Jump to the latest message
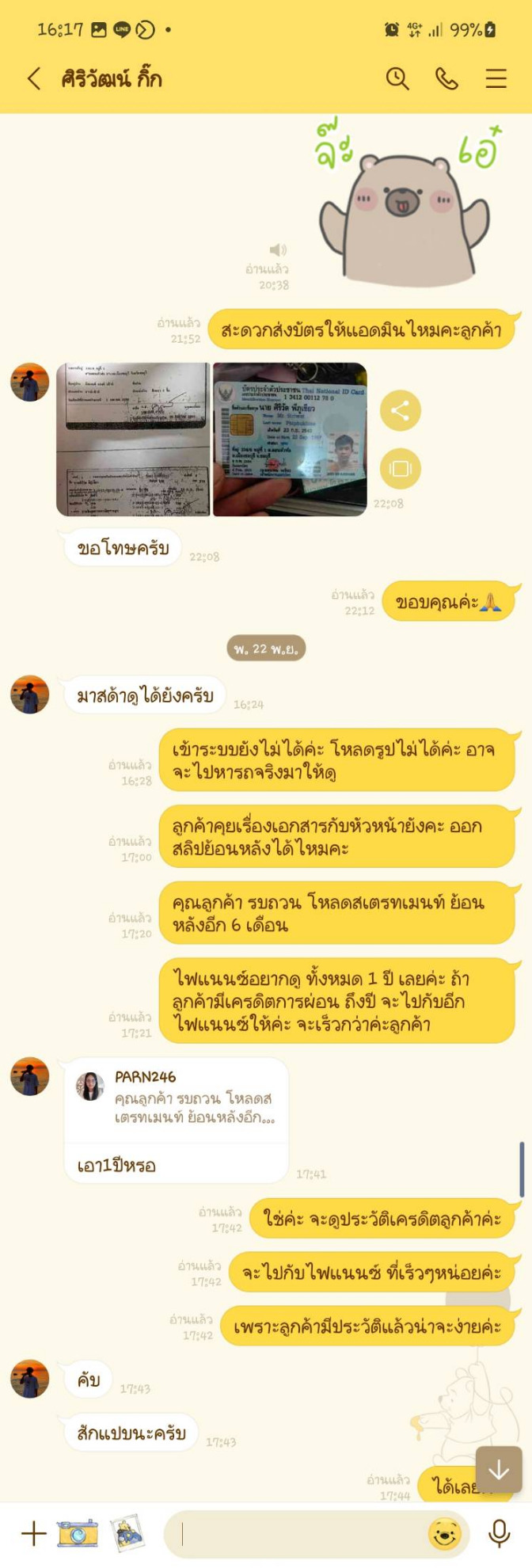This screenshot has width=532, height=1568. click(499, 1470)
